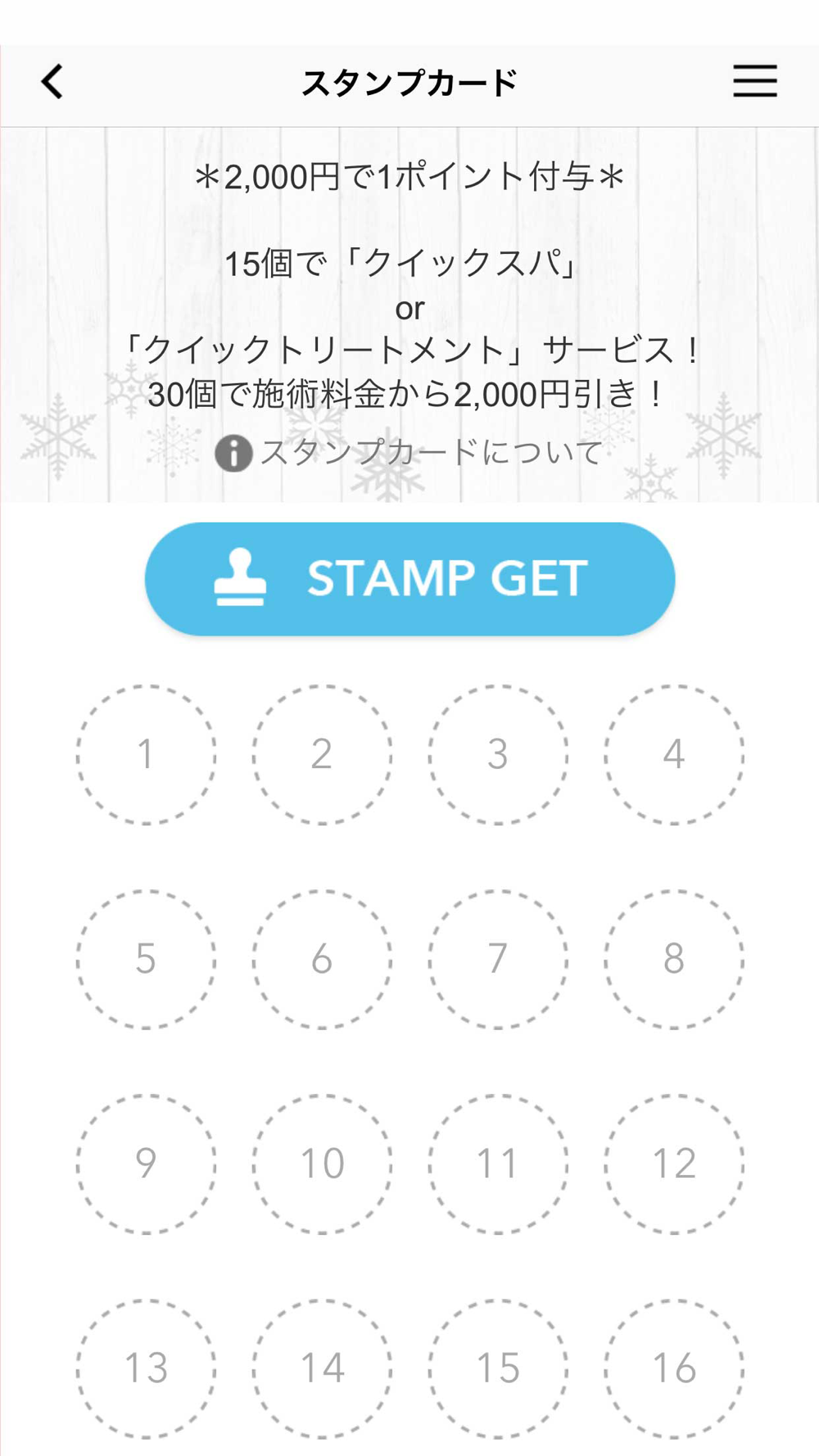
Task: Open the hamburger menu
Action: point(754,81)
